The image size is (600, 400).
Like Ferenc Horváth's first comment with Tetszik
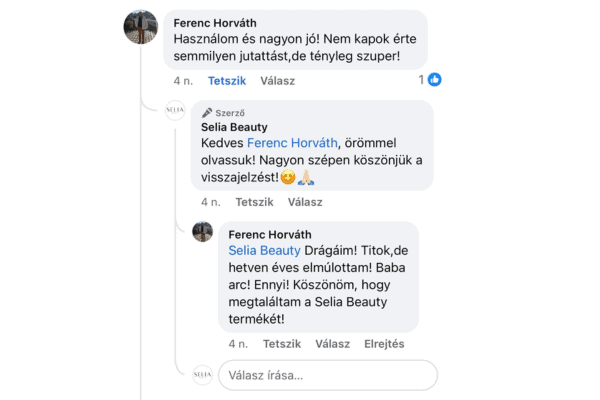[226, 80]
